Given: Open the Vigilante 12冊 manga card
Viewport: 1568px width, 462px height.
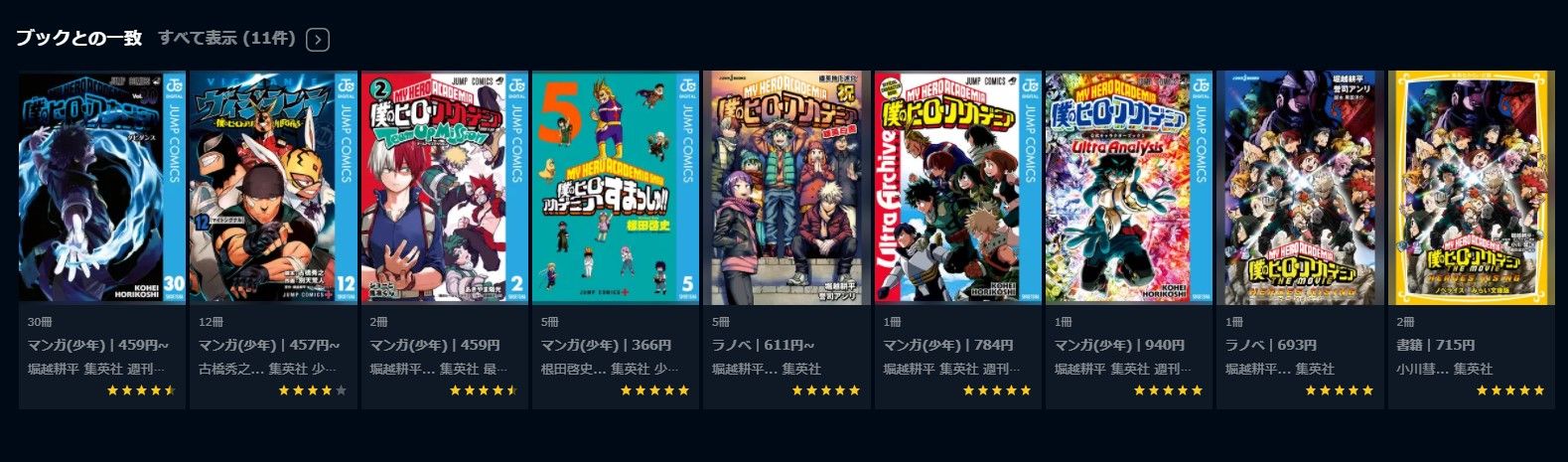Looking at the screenshot, I should (x=272, y=187).
